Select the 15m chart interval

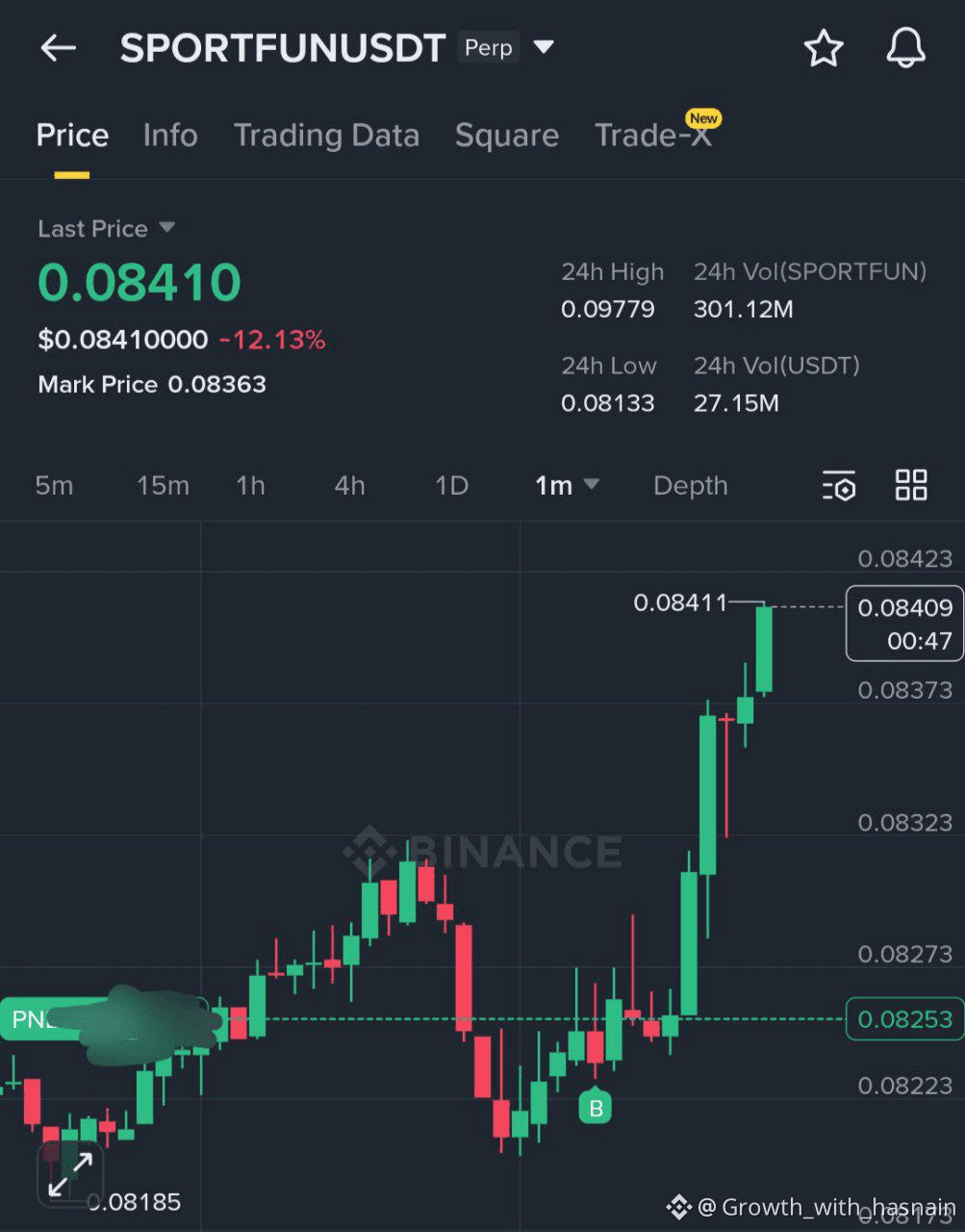coord(163,485)
